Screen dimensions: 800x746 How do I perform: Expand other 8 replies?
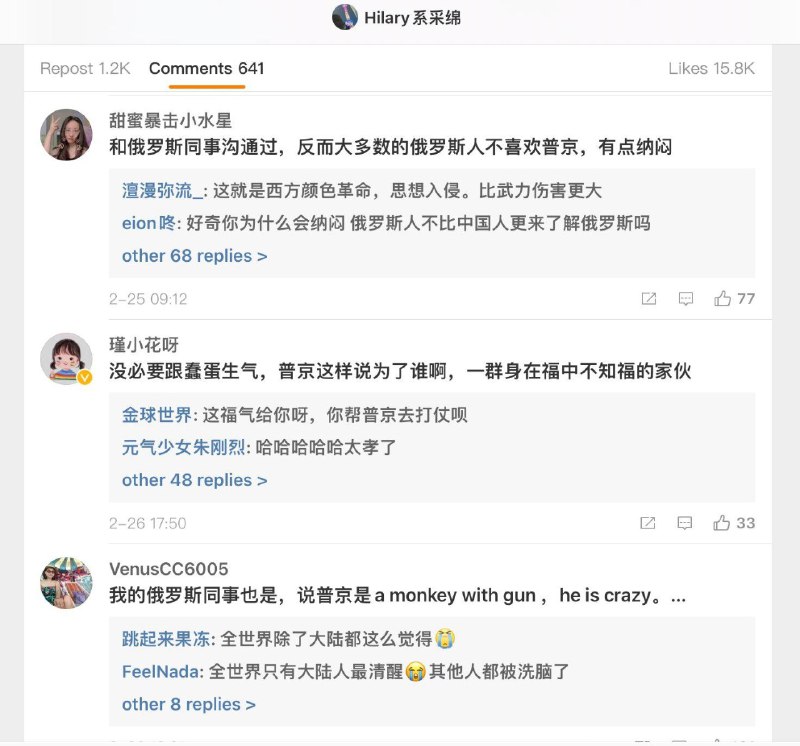188,704
